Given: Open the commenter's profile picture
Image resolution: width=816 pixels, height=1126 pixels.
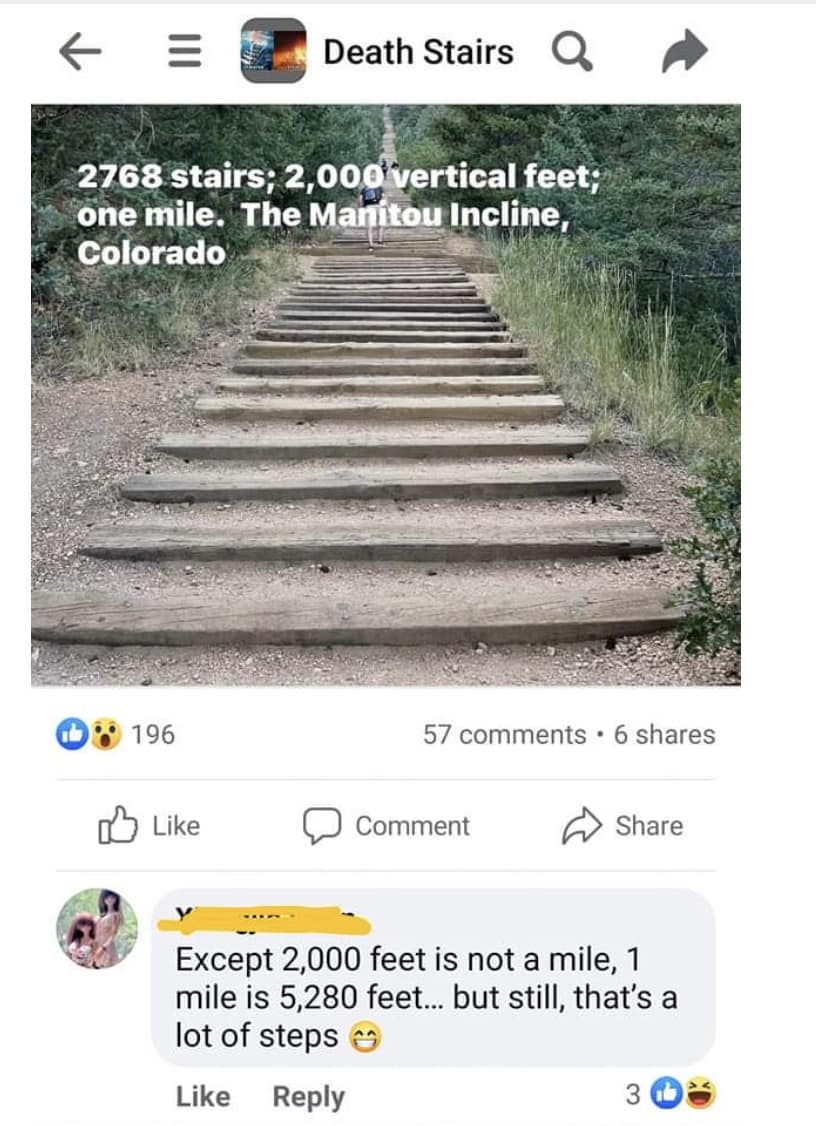Looking at the screenshot, I should (97, 929).
